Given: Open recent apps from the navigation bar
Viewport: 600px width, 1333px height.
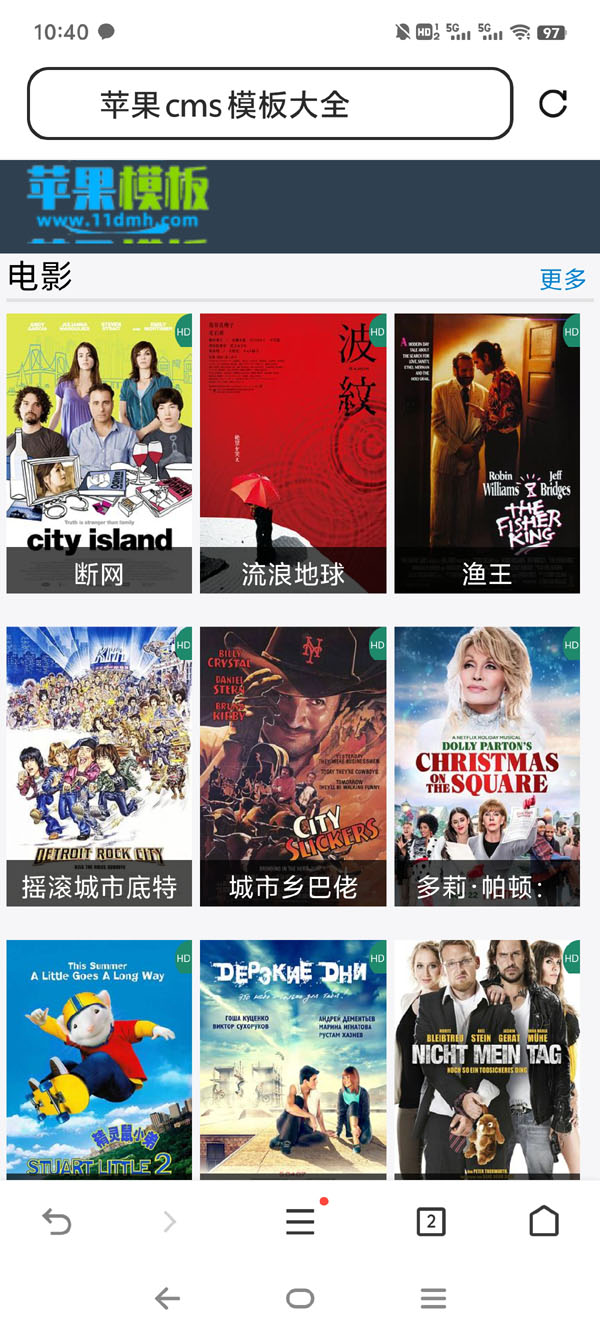Looking at the screenshot, I should tap(433, 1299).
